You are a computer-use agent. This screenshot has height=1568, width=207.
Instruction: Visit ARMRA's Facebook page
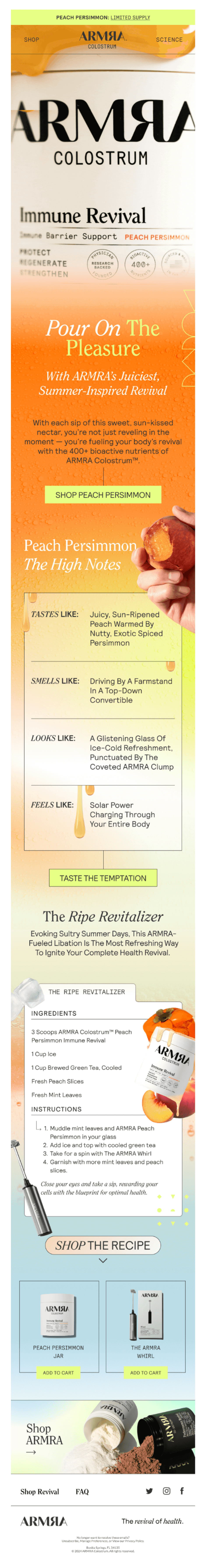pyautogui.click(x=181, y=1491)
